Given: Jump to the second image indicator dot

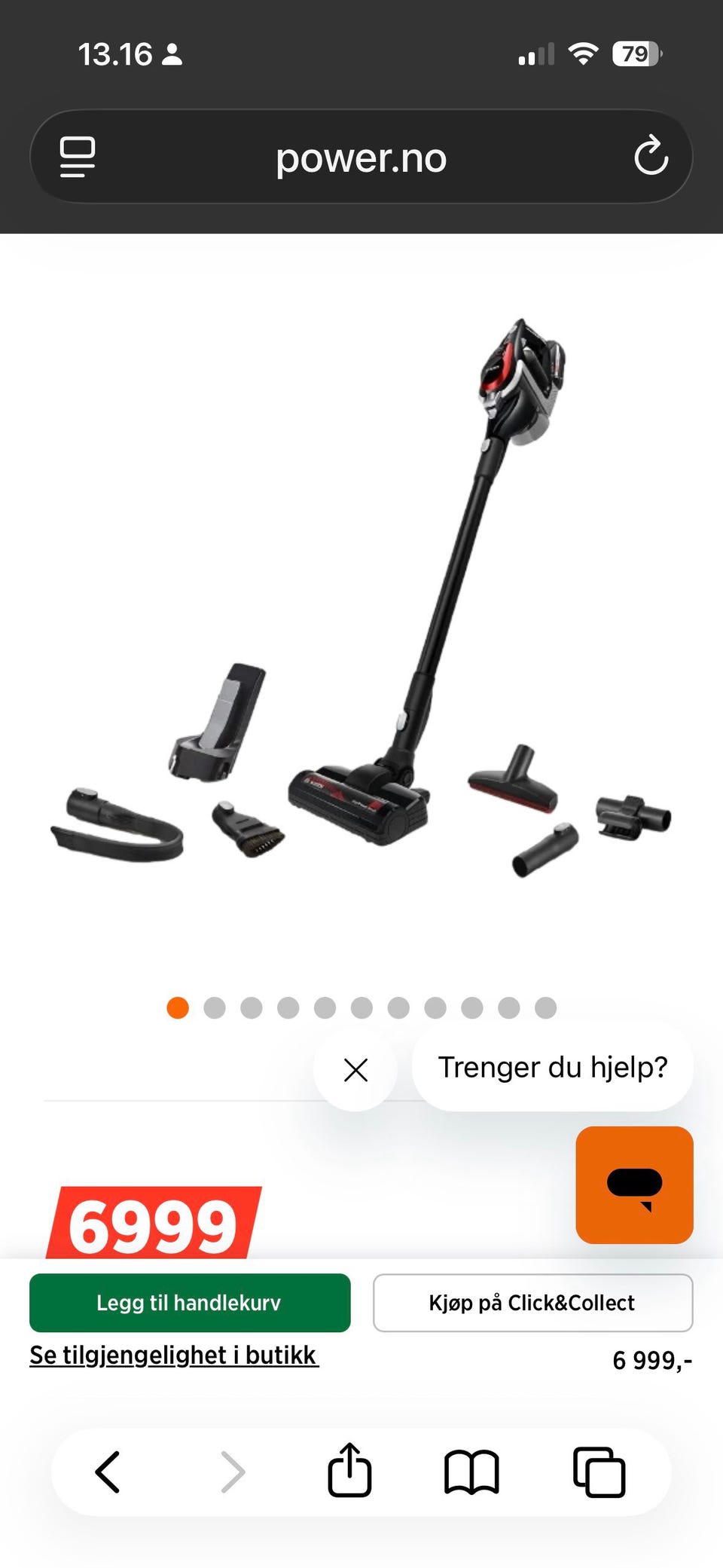Looking at the screenshot, I should tap(215, 1007).
